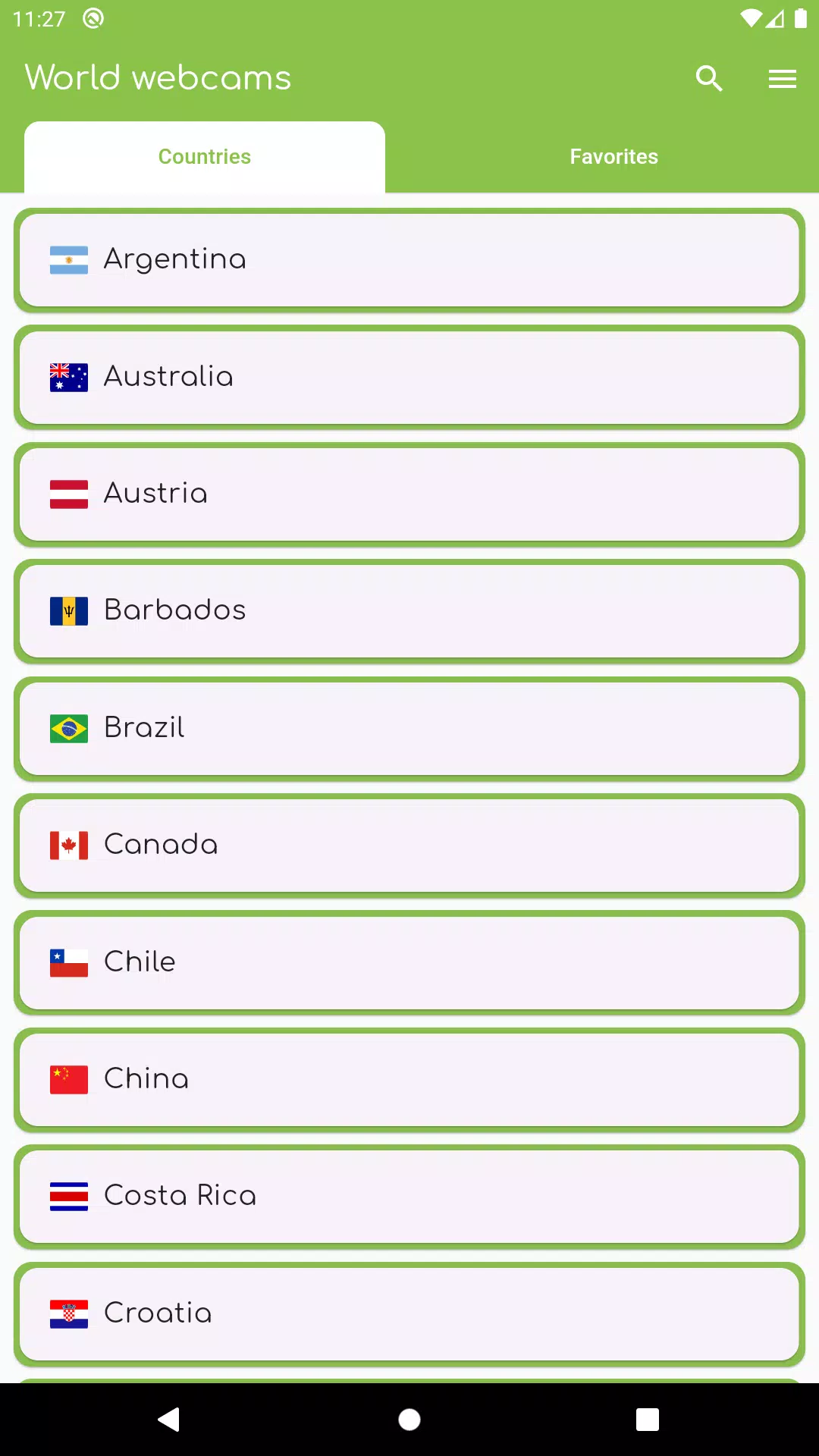Choose Barbados from the list
The width and height of the screenshot is (819, 1456).
coord(409,611)
